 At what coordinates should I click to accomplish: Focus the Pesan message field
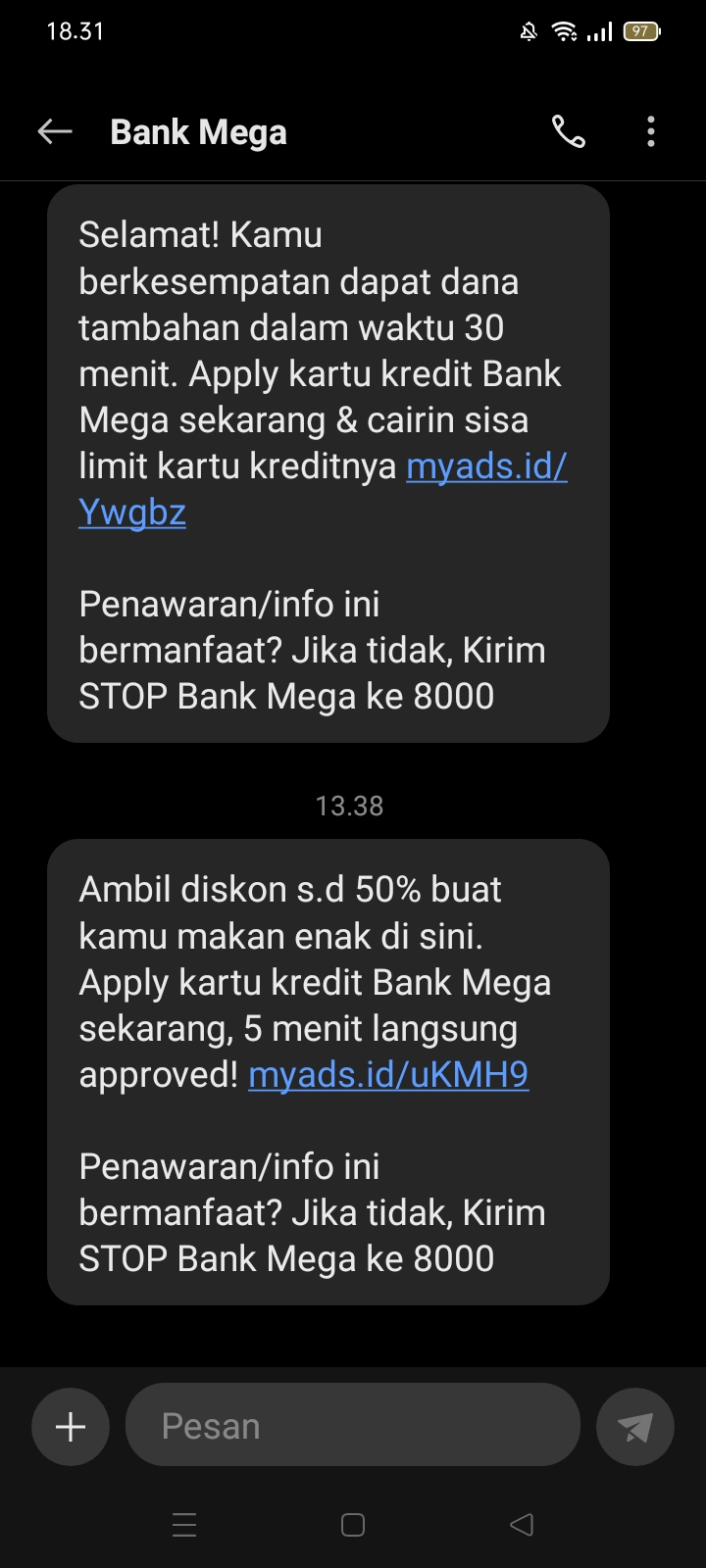353,1426
